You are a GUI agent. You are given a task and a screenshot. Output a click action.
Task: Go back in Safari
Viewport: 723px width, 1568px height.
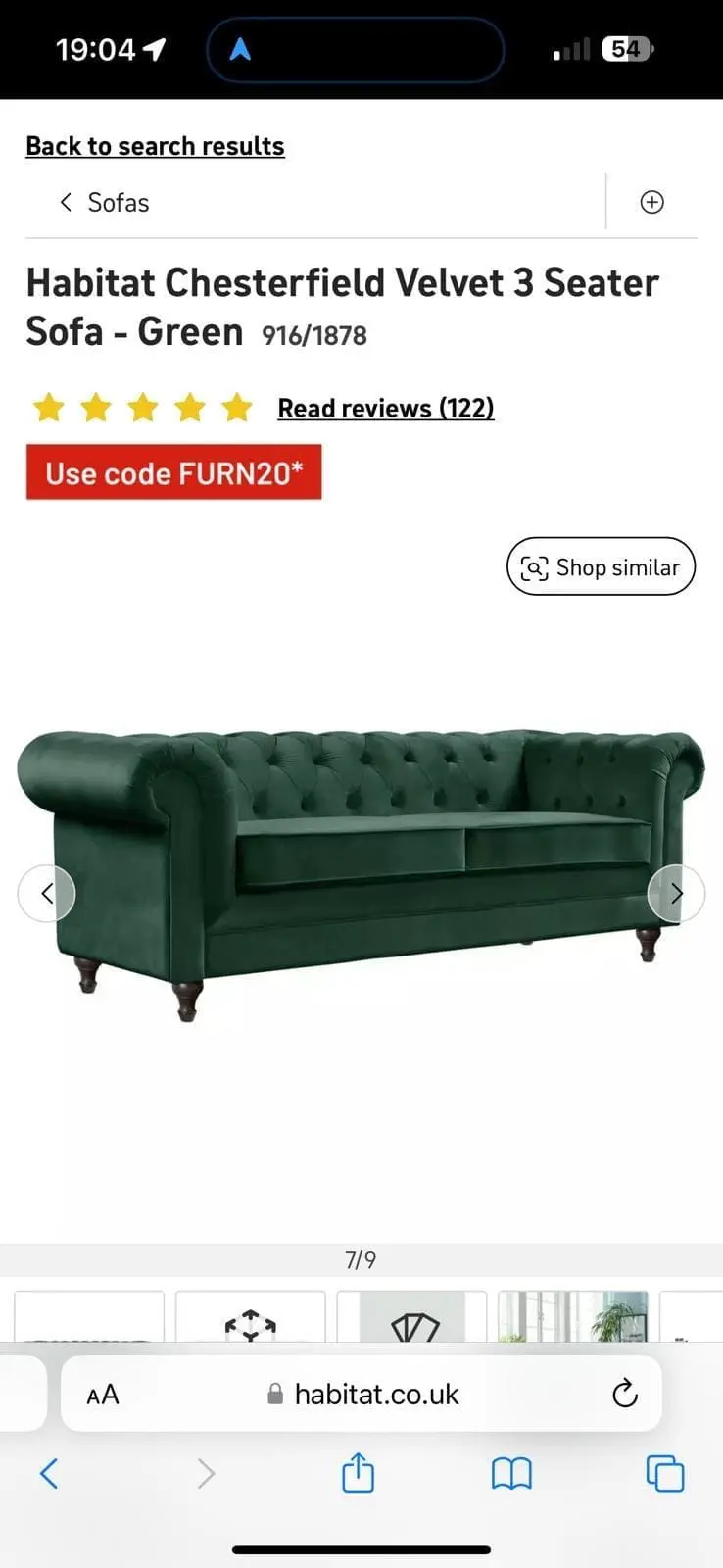coord(49,1472)
